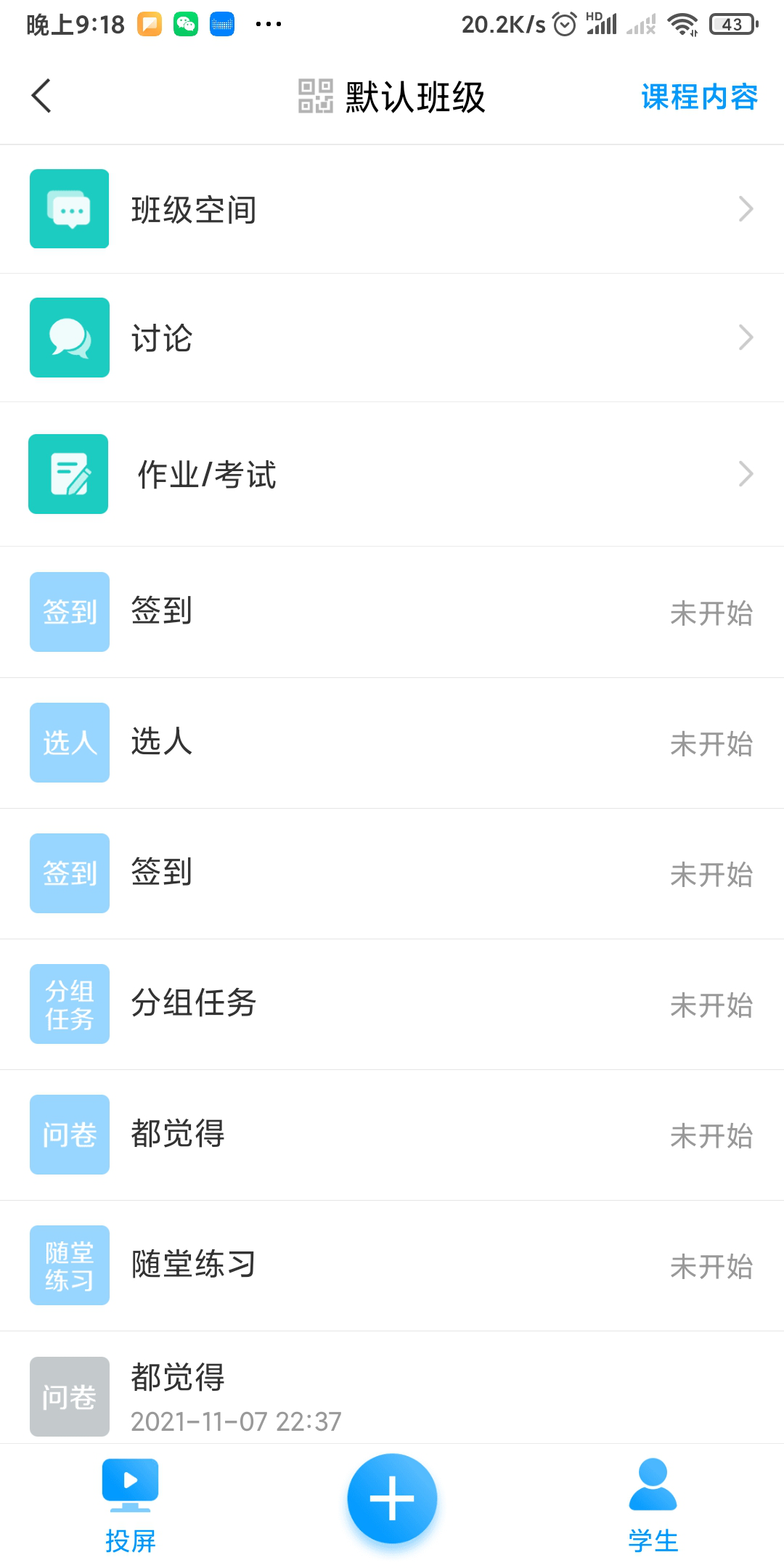Open the 未开始 questionnaire 都觉得
This screenshot has height=1568, width=784.
coord(392,1135)
